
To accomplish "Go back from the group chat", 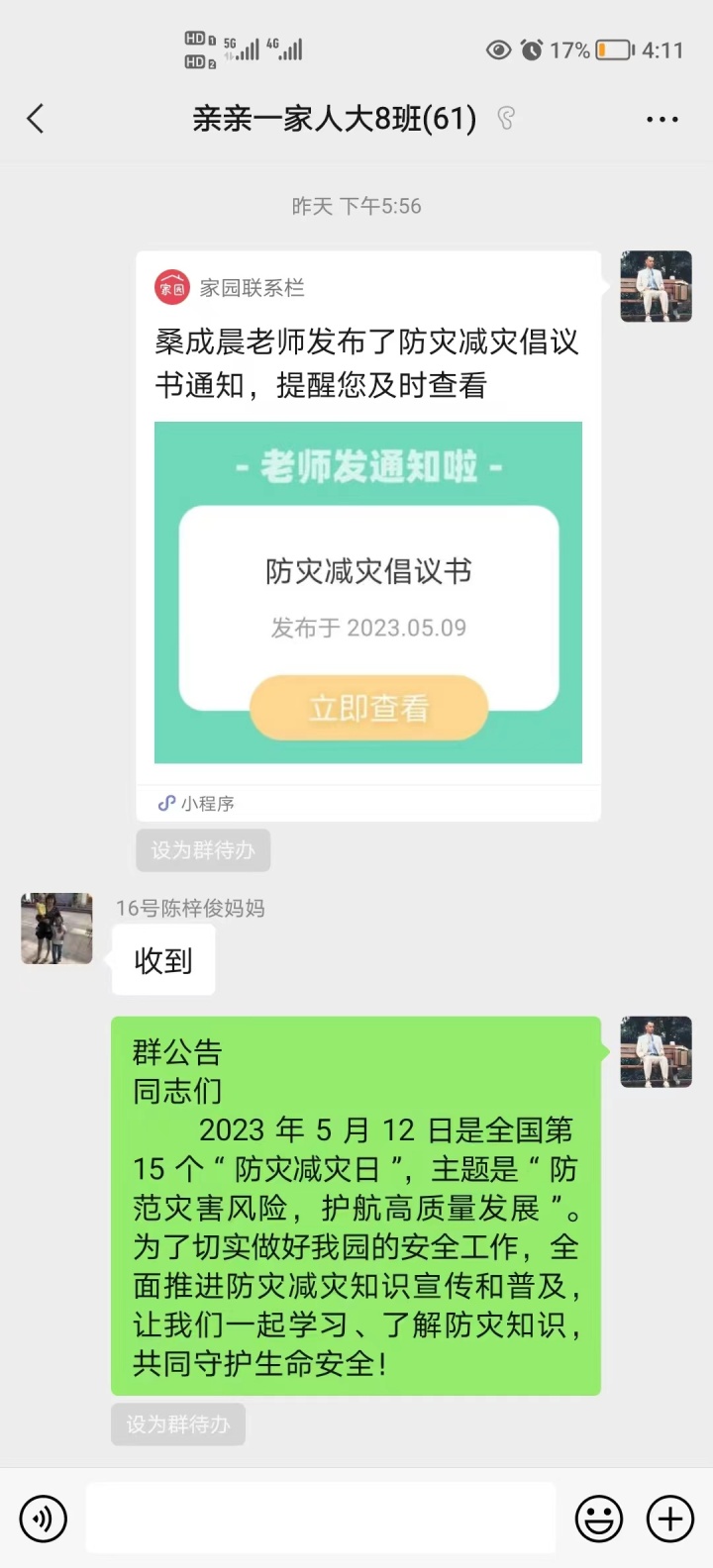I will (36, 120).
